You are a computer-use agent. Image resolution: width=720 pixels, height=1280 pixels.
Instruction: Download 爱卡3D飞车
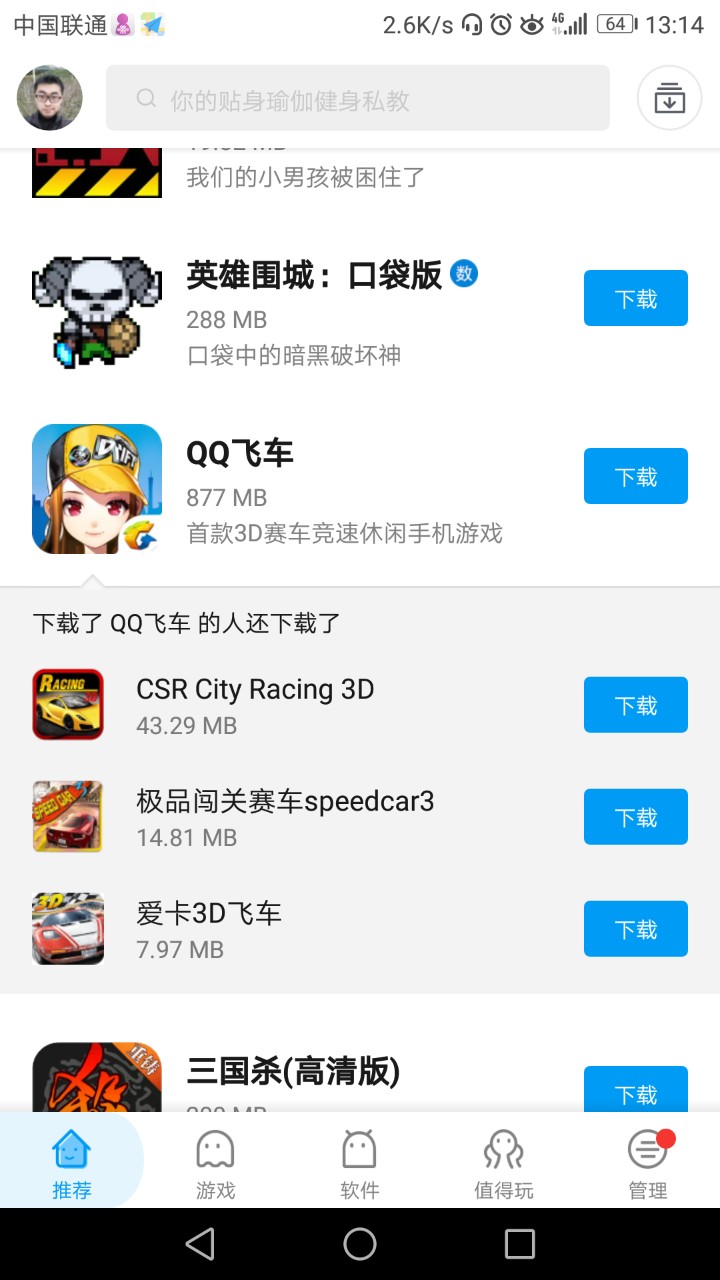(x=635, y=929)
